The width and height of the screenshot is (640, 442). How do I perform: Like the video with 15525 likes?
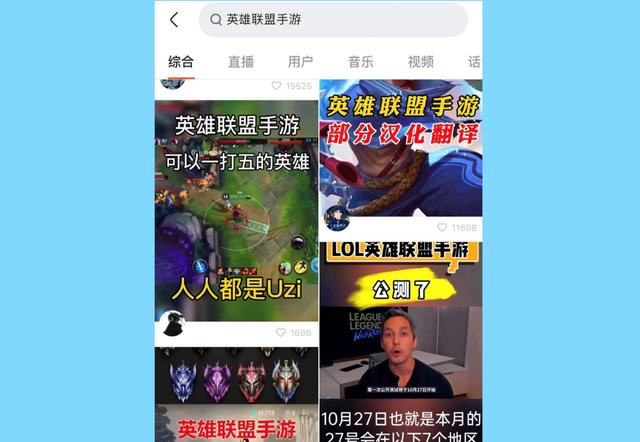coord(277,86)
